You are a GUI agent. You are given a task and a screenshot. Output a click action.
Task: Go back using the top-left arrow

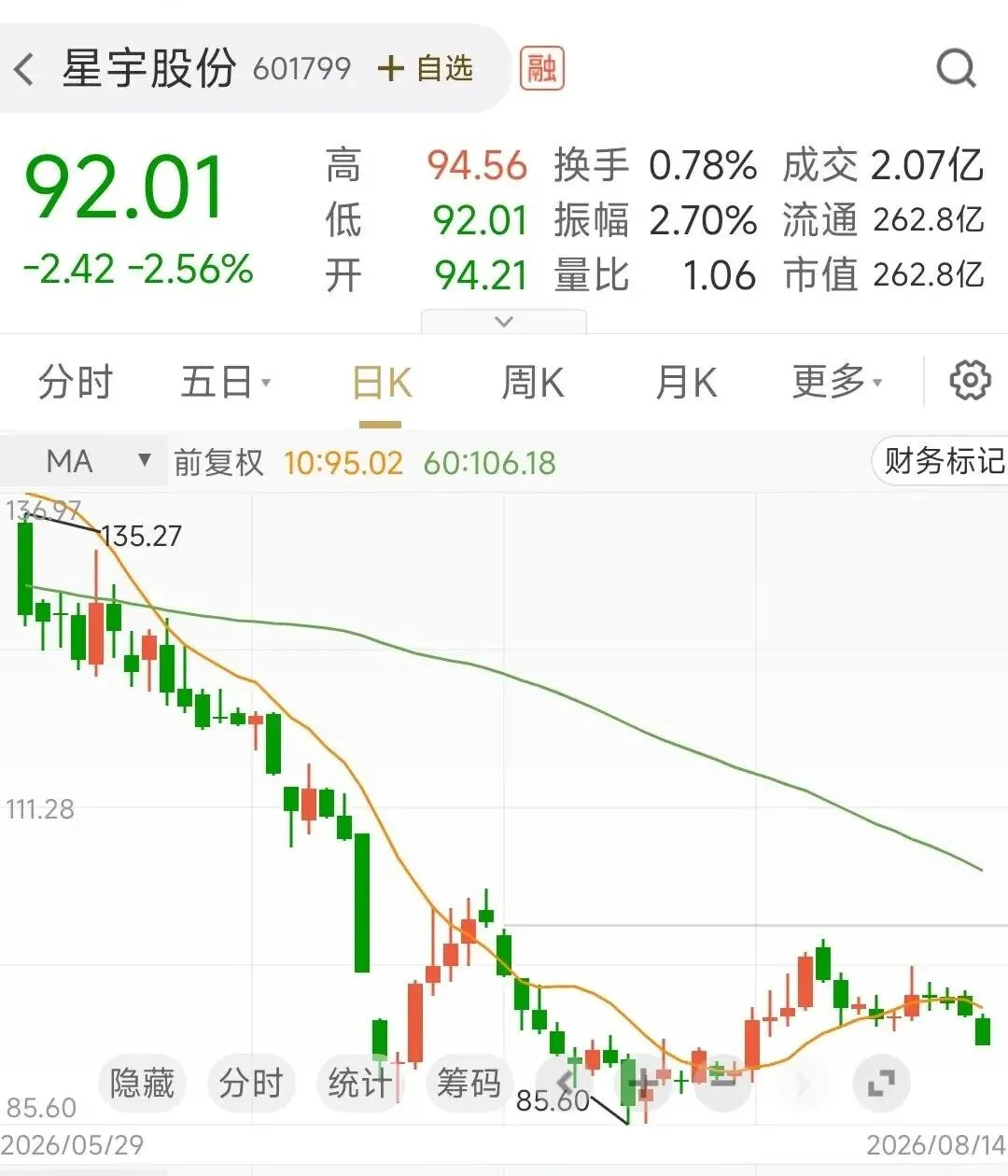(24, 69)
